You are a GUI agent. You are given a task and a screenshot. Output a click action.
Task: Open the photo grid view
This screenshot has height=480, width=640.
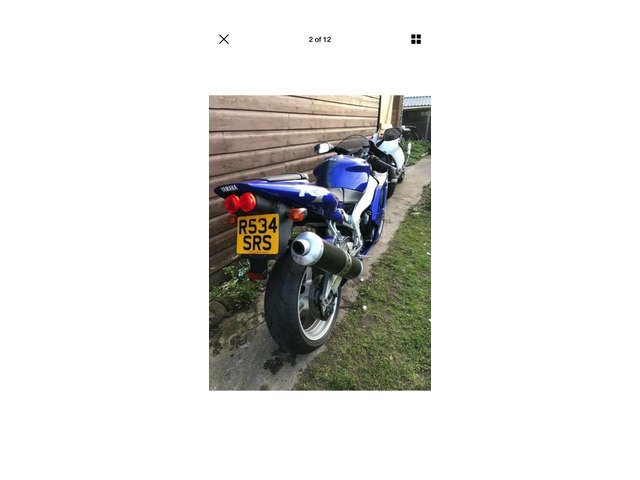click(x=416, y=39)
